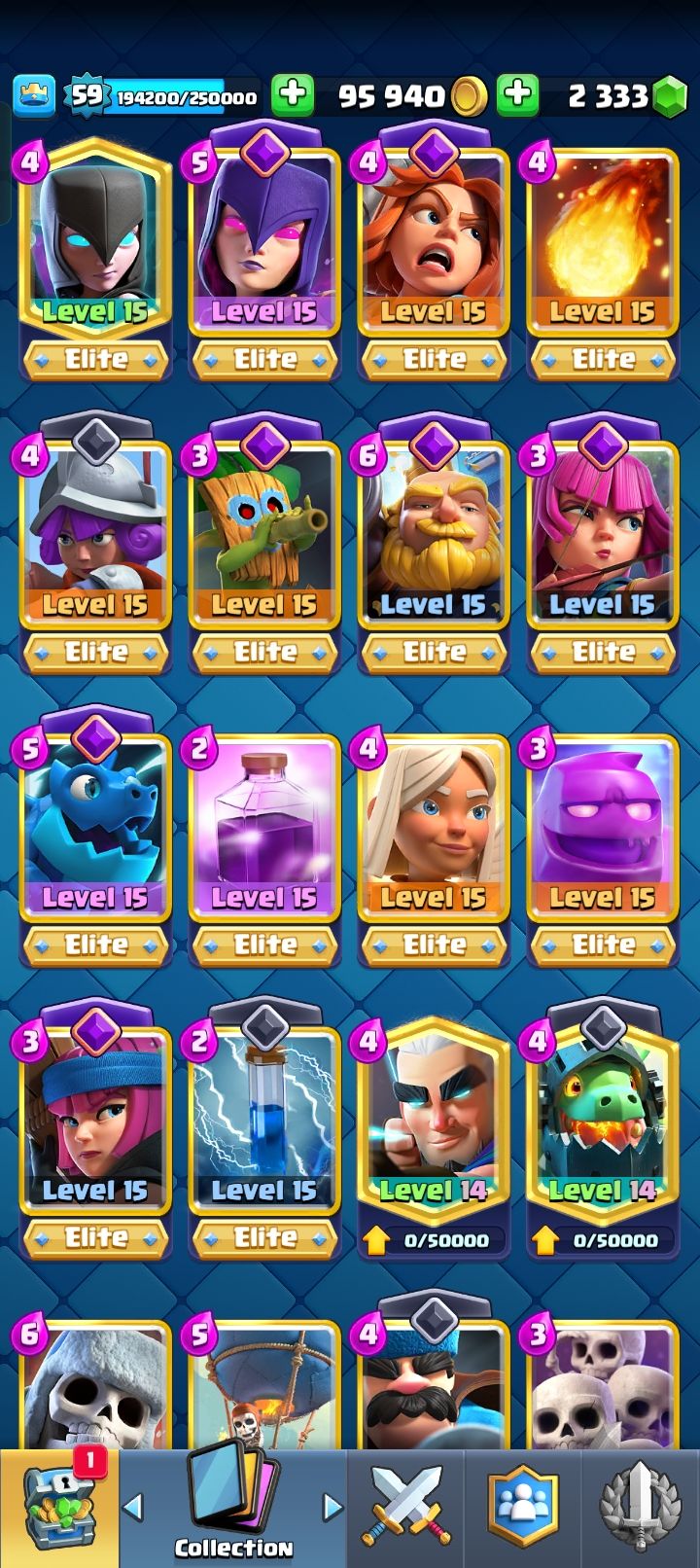Open the Shop tab with chest icon

(x=58, y=1508)
